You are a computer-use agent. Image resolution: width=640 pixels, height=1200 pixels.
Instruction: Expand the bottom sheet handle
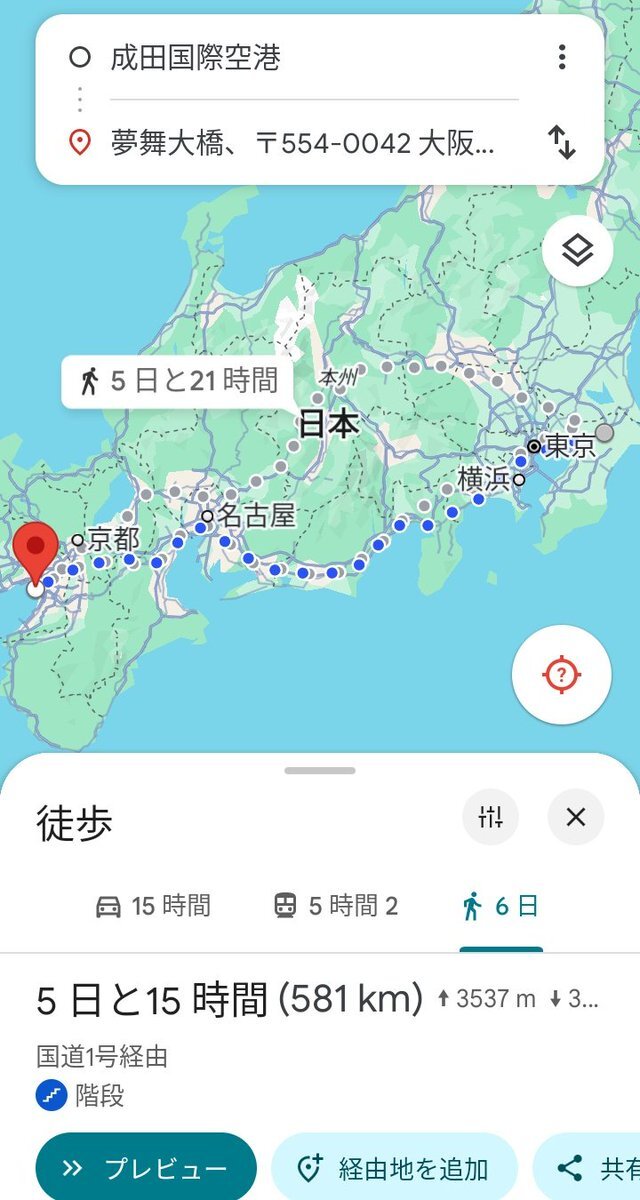[x=320, y=771]
